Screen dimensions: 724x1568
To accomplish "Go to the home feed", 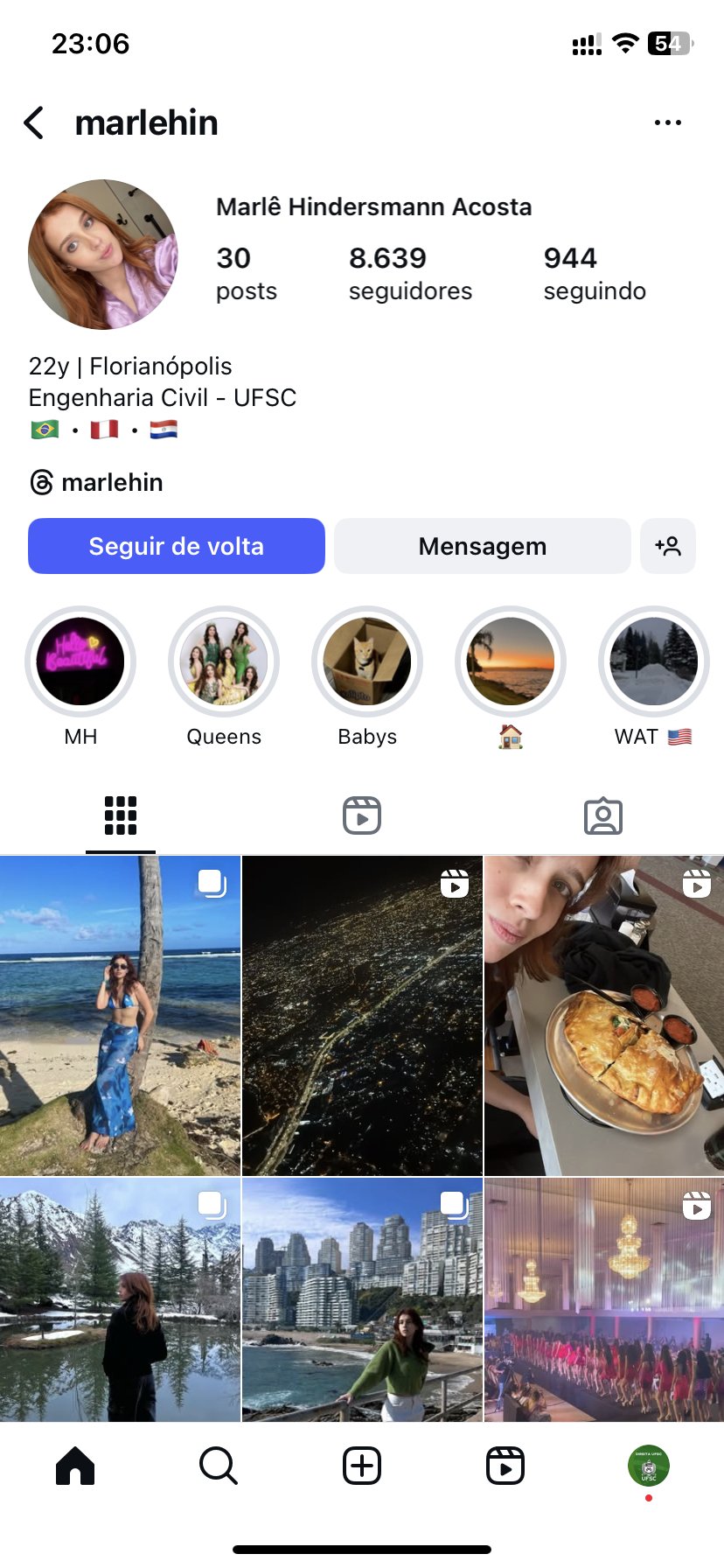I will point(75,1466).
